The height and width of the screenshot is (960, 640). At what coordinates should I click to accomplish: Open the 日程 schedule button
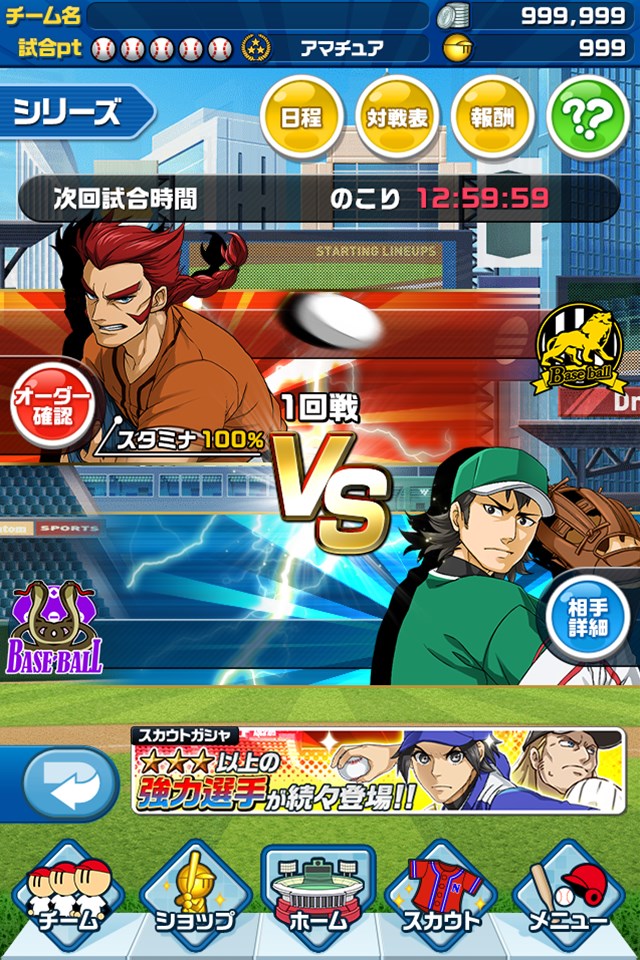[300, 116]
